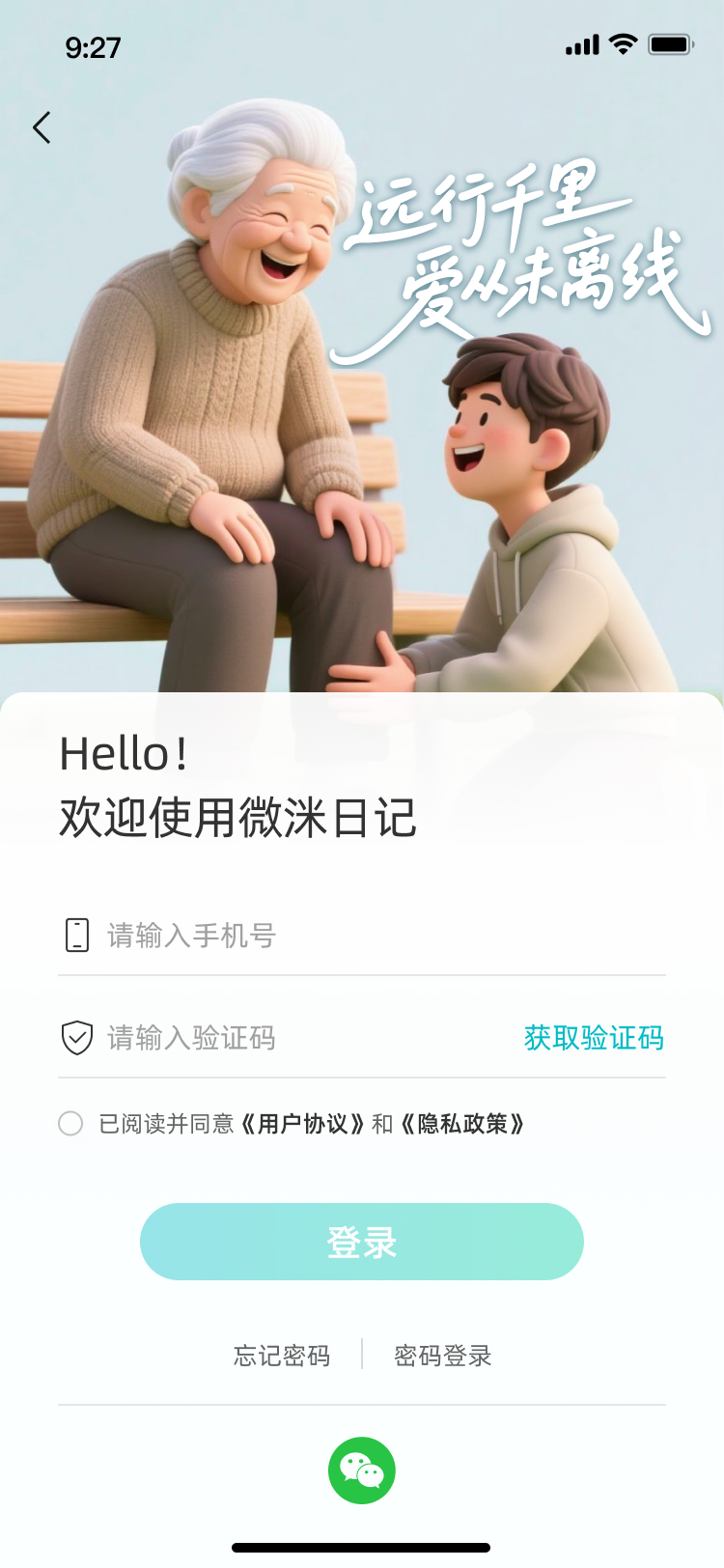Tap the 登录 button
Image resolution: width=724 pixels, height=1568 pixels.
(x=362, y=1242)
